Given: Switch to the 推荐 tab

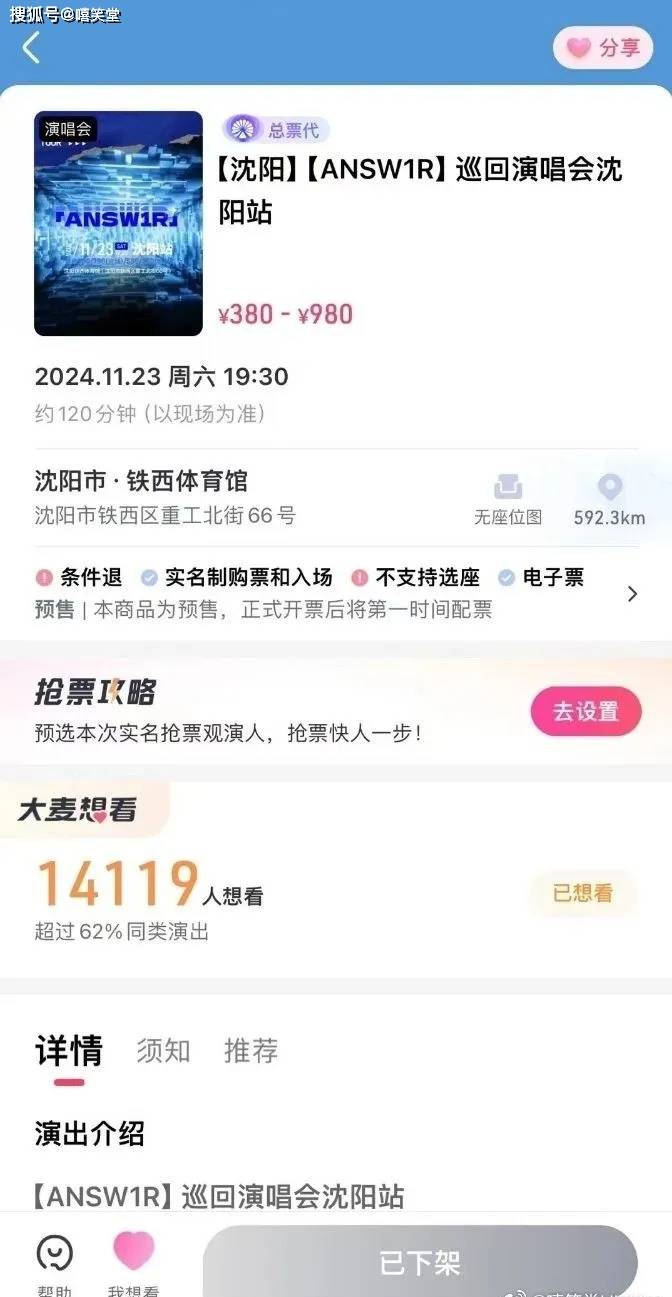Looking at the screenshot, I should click(250, 1052).
